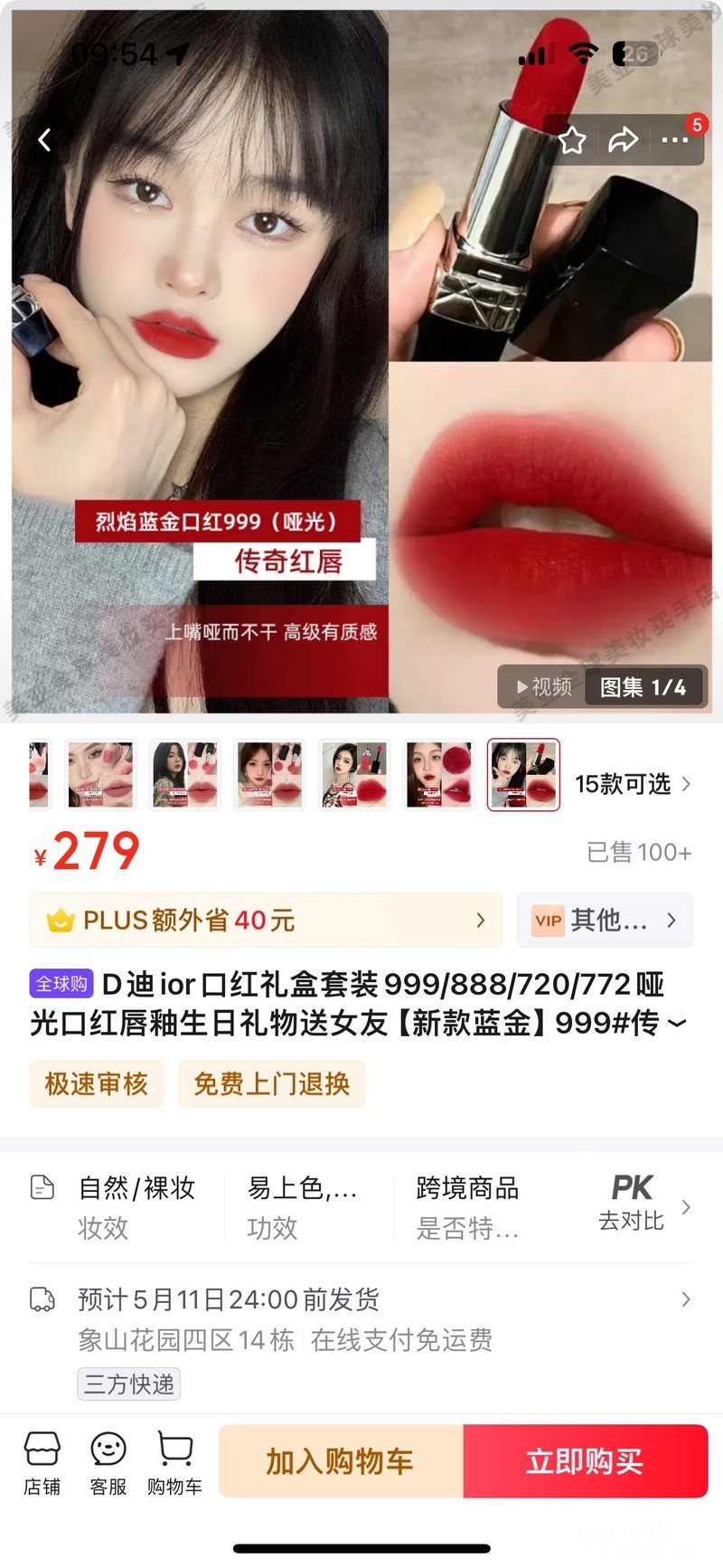Share this product listing

pyautogui.click(x=623, y=140)
